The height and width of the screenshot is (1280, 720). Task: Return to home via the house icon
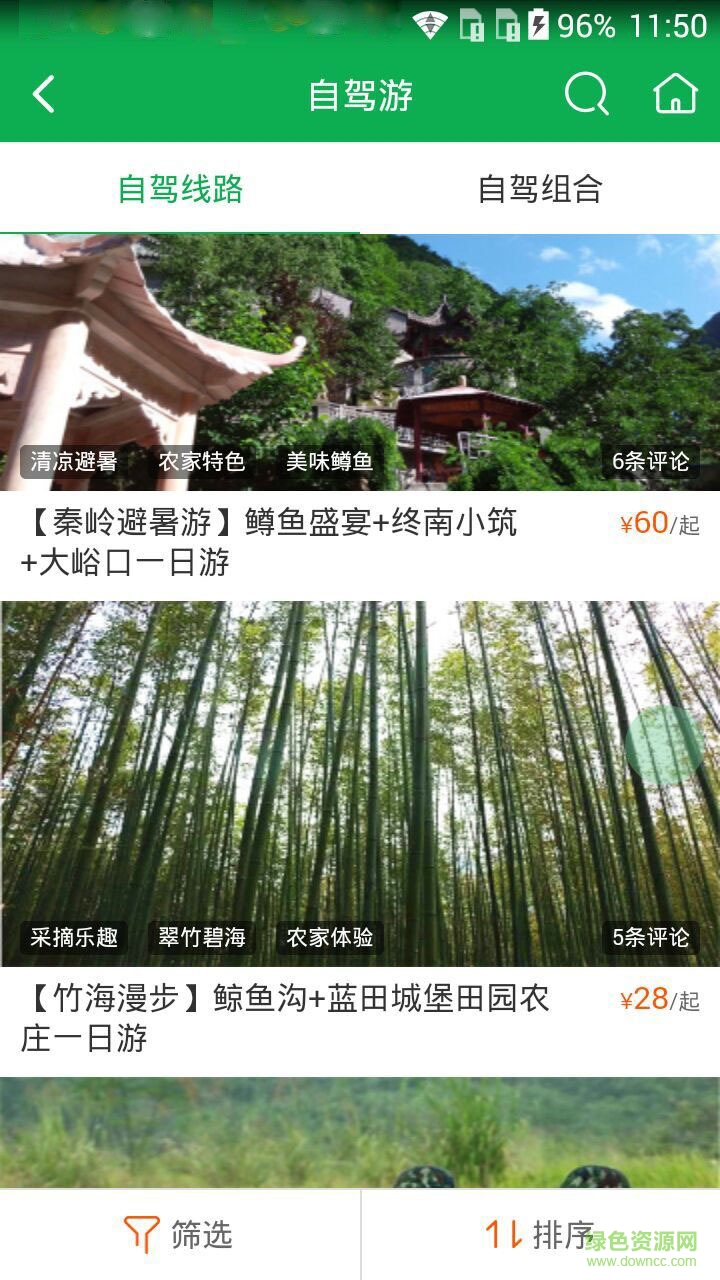coord(675,93)
